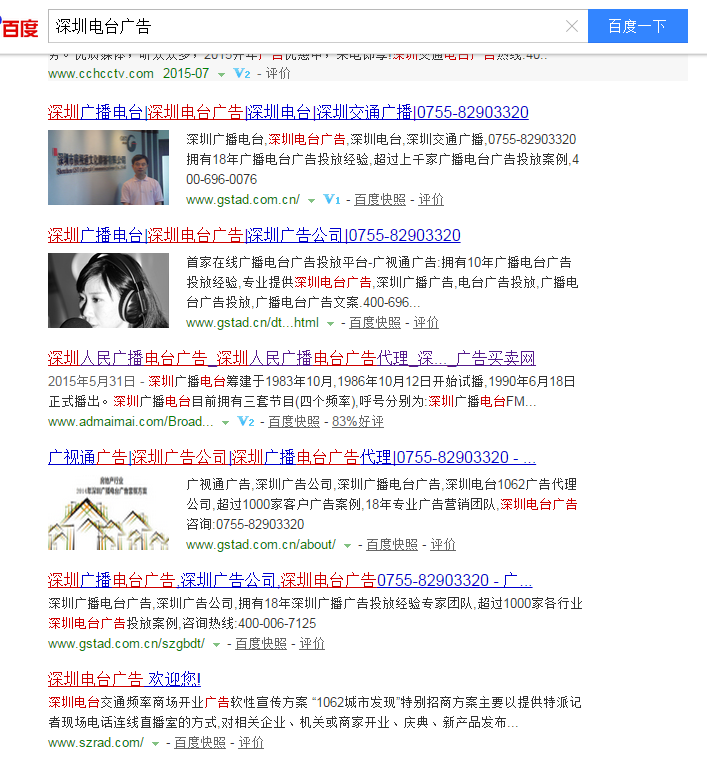Viewport: 707px width, 759px height.
Task: Open result 深圳广播电台|深圳电台广告|深圳电台|深圳交通广播
Action: 288,112
